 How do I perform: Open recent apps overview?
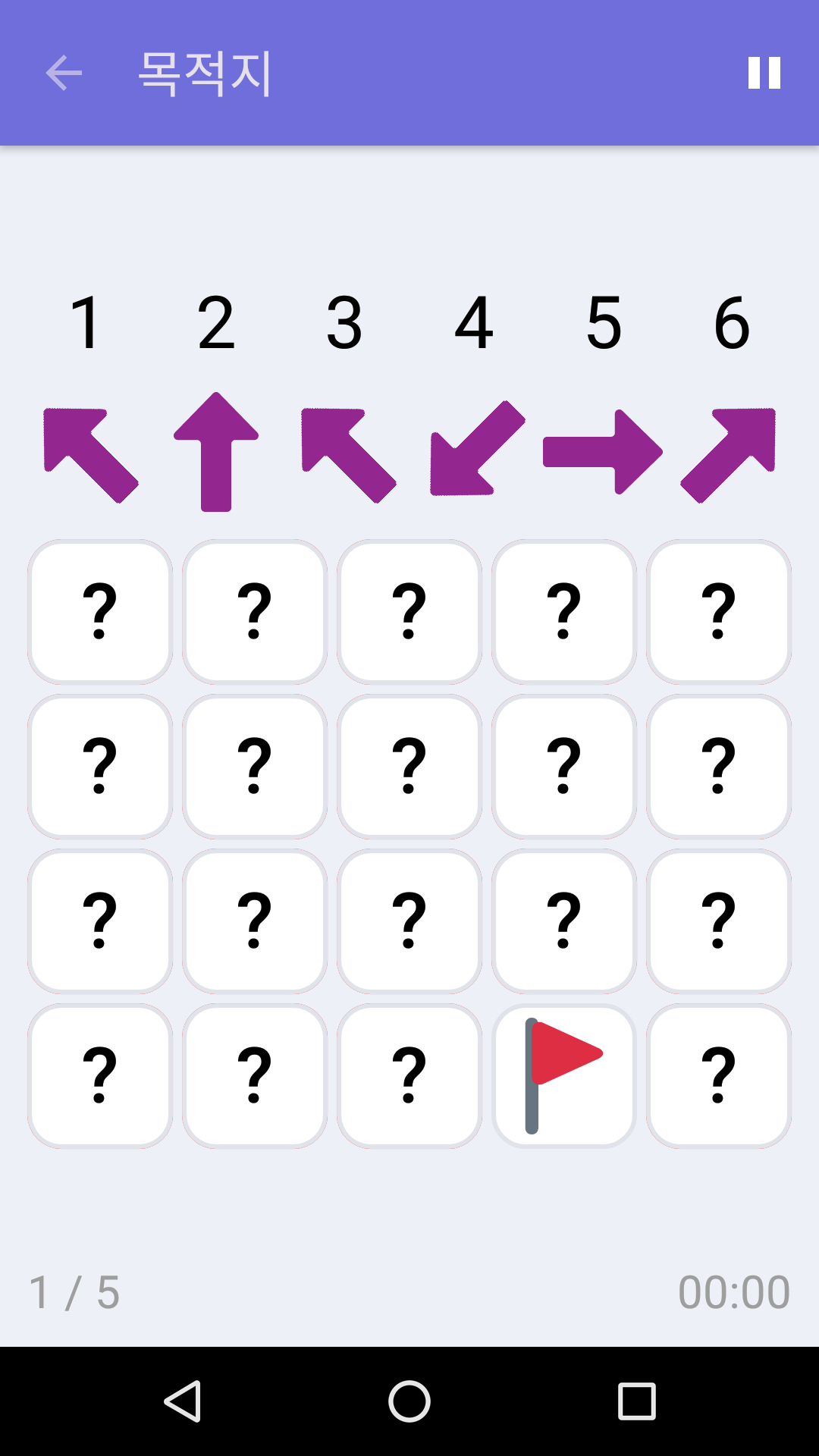pos(636,1401)
